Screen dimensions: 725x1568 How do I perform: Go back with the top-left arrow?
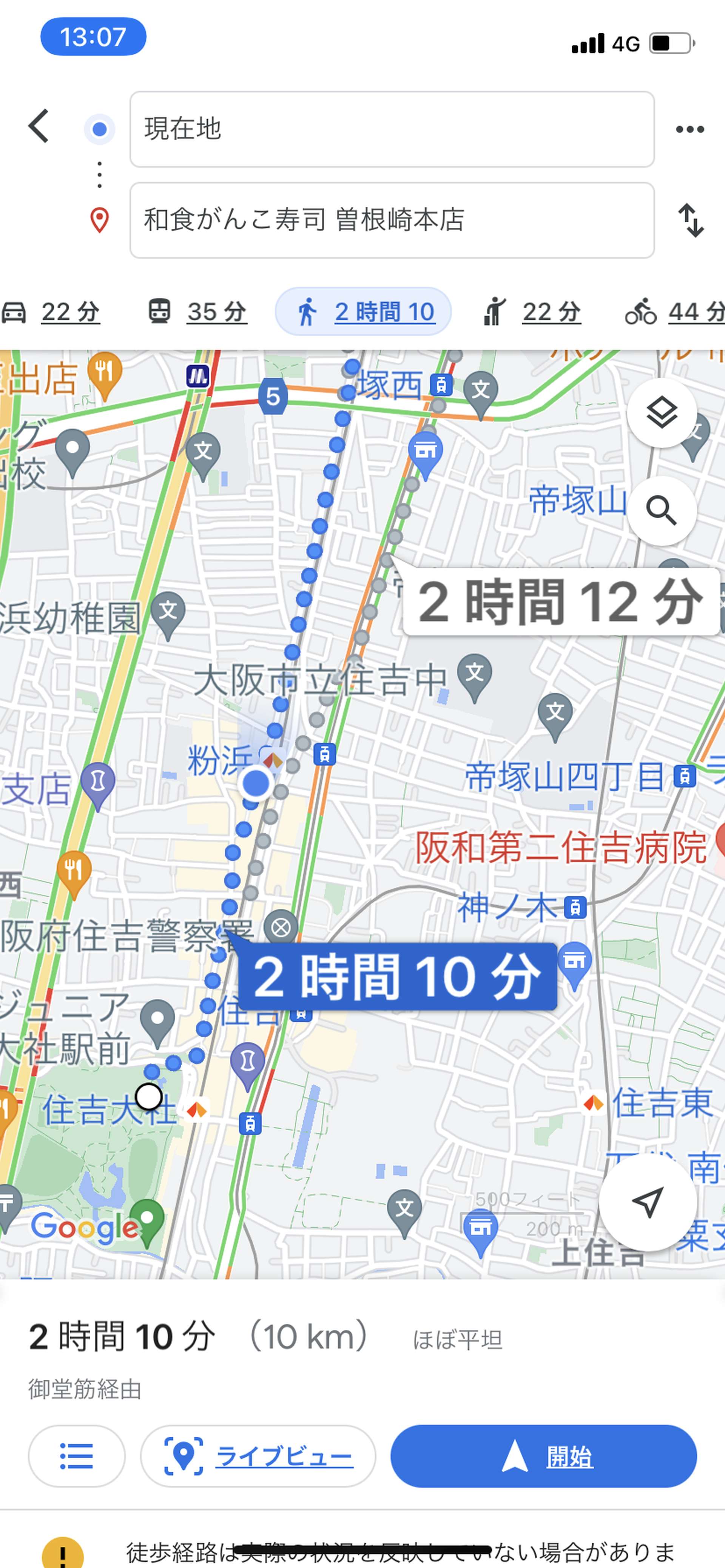coord(39,126)
